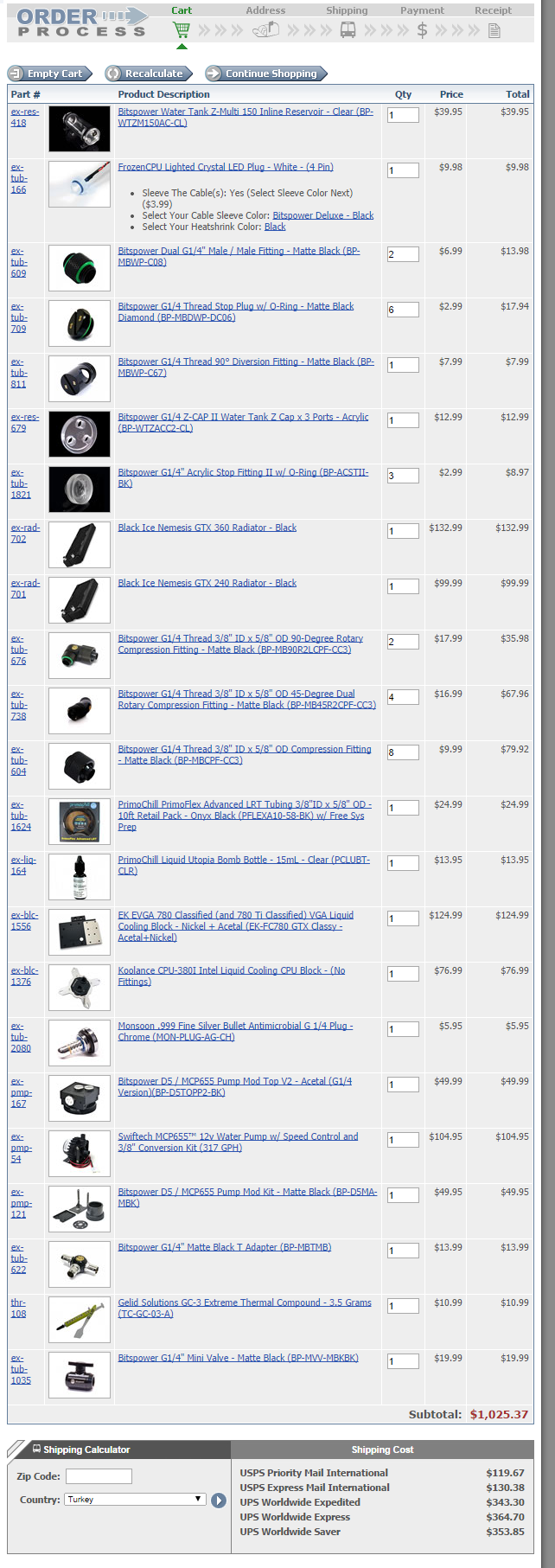Image resolution: width=555 pixels, height=1568 pixels.
Task: Expand the Country dropdown showing Turkey
Action: (135, 1500)
